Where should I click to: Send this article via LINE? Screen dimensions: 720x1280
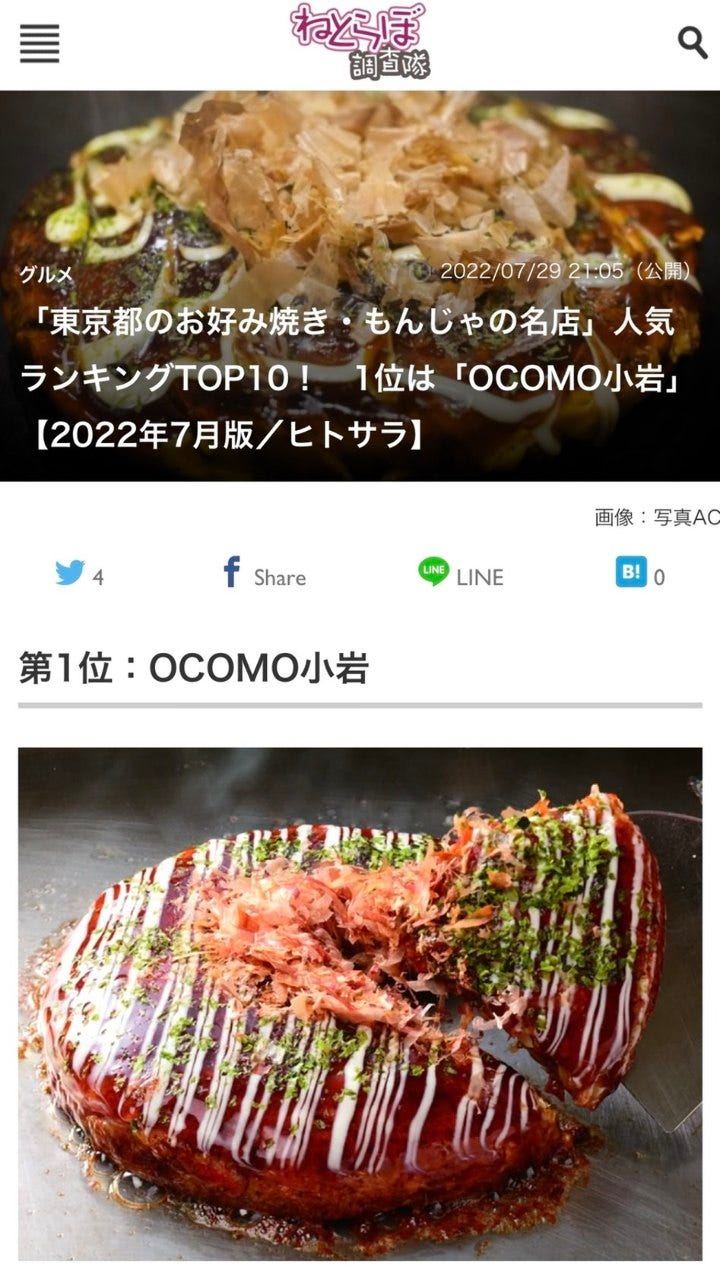[x=461, y=574]
